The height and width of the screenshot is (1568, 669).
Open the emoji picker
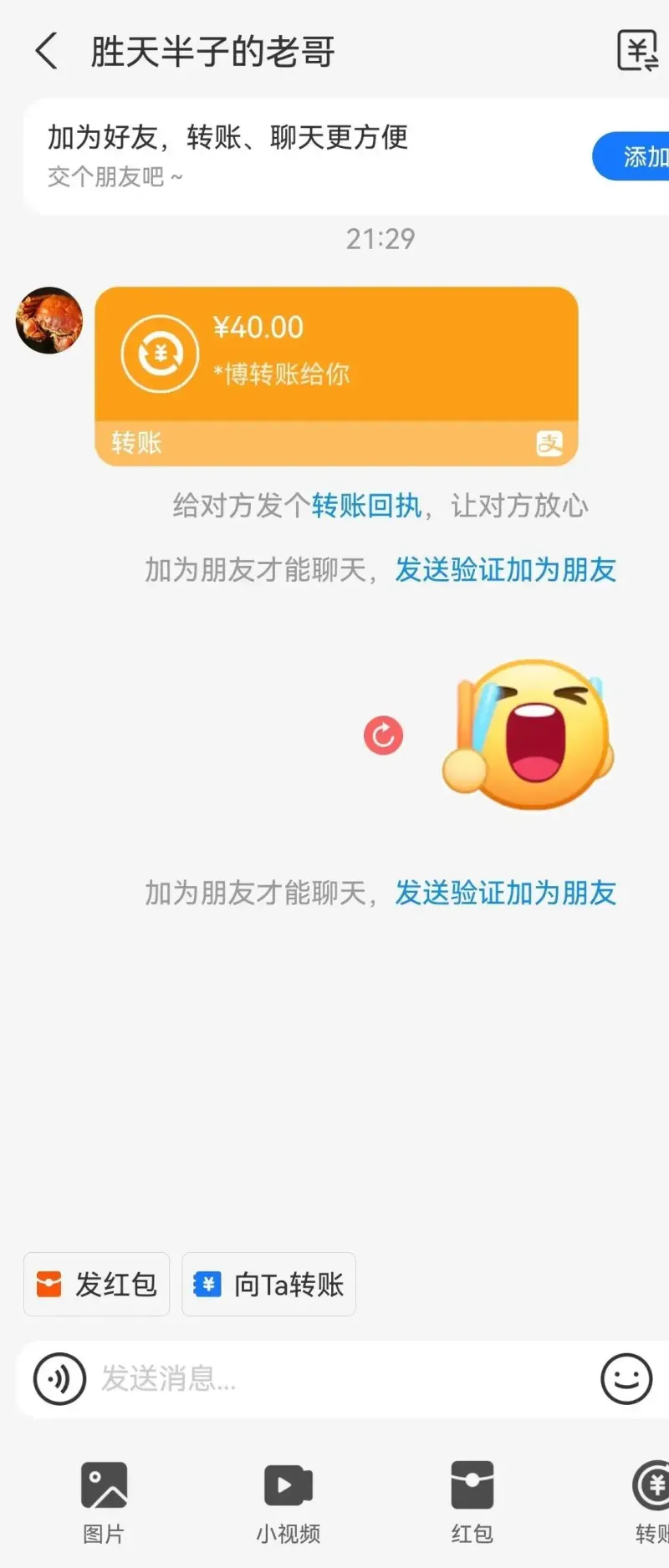point(626,1378)
